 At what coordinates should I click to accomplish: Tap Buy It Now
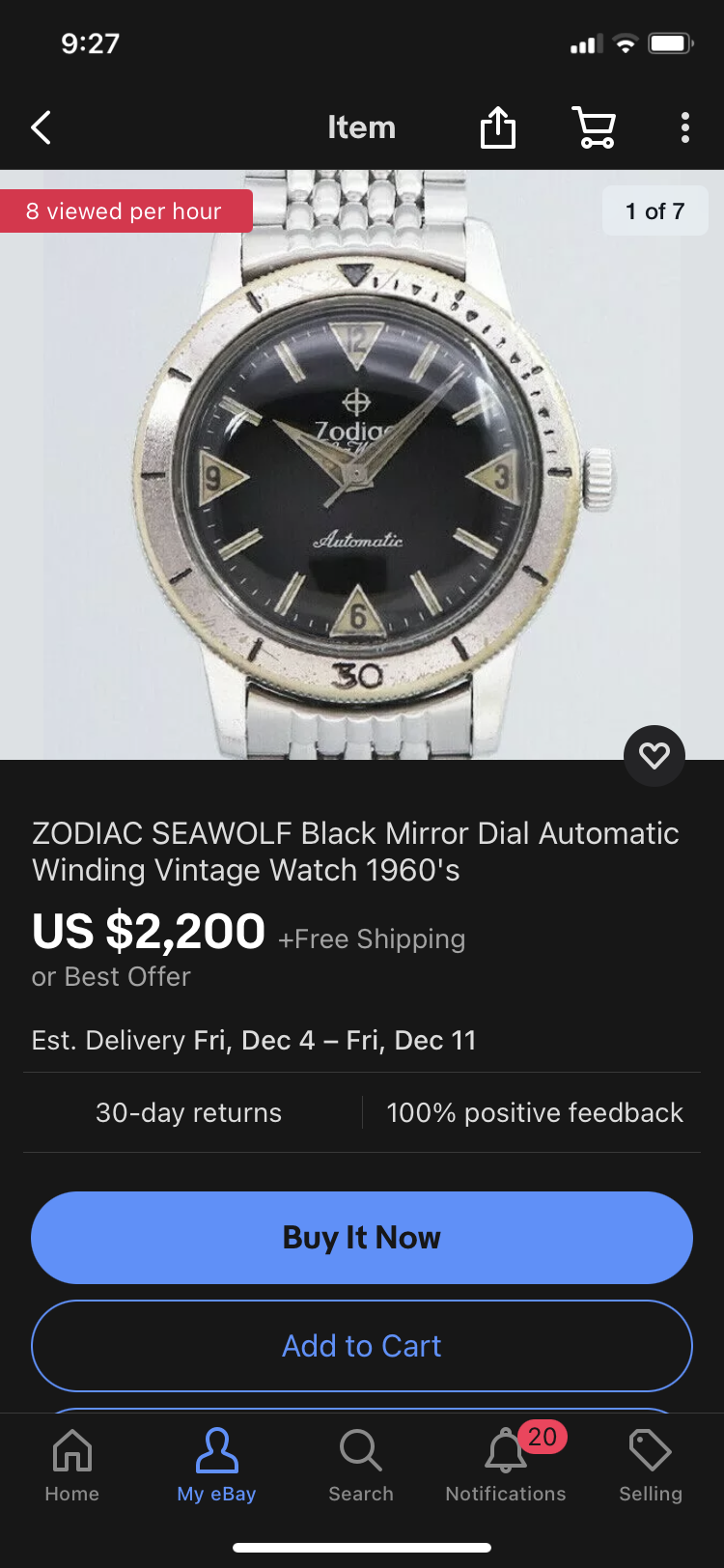coord(362,1238)
